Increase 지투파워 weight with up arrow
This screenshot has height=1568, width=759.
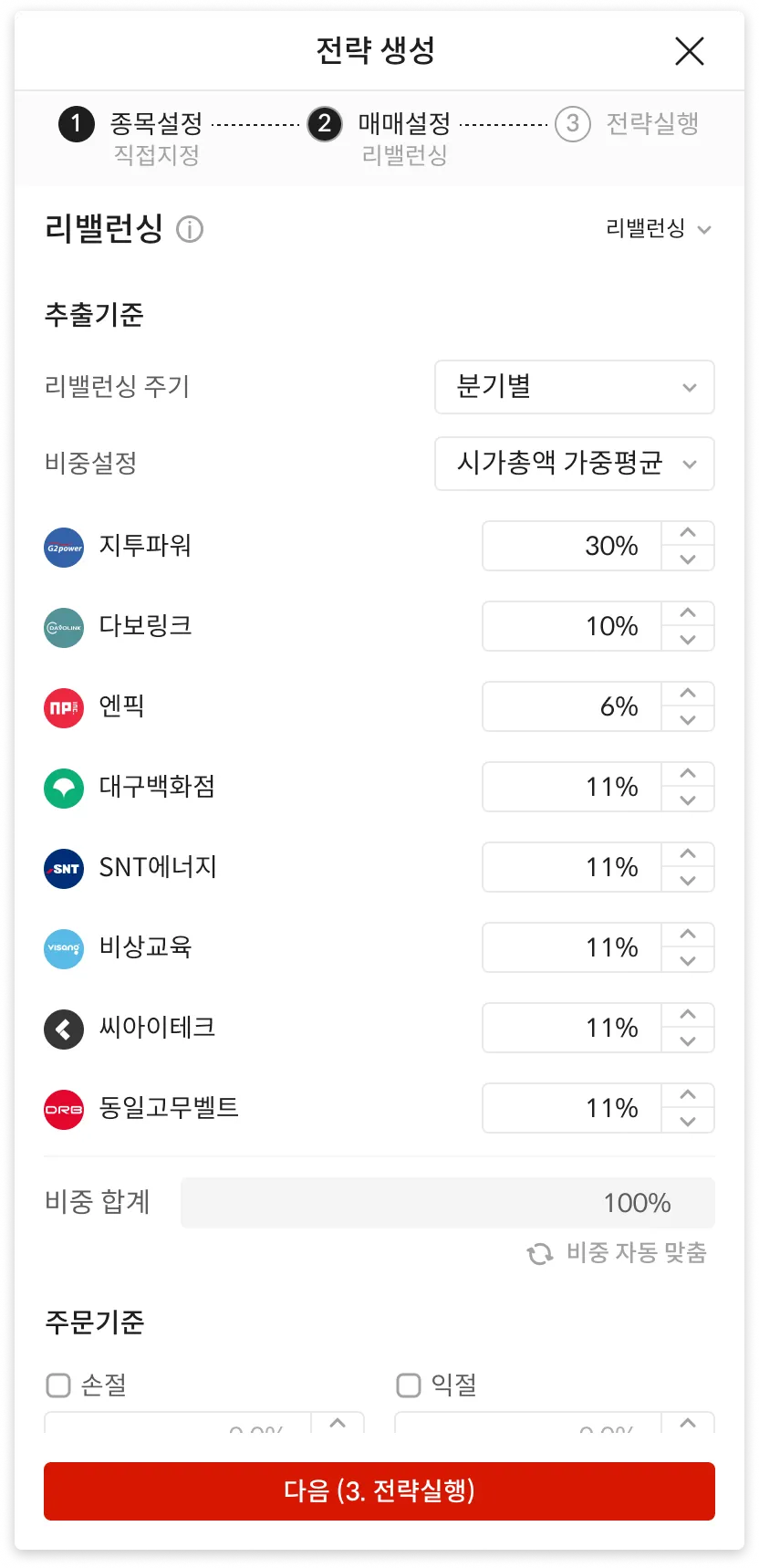click(688, 533)
